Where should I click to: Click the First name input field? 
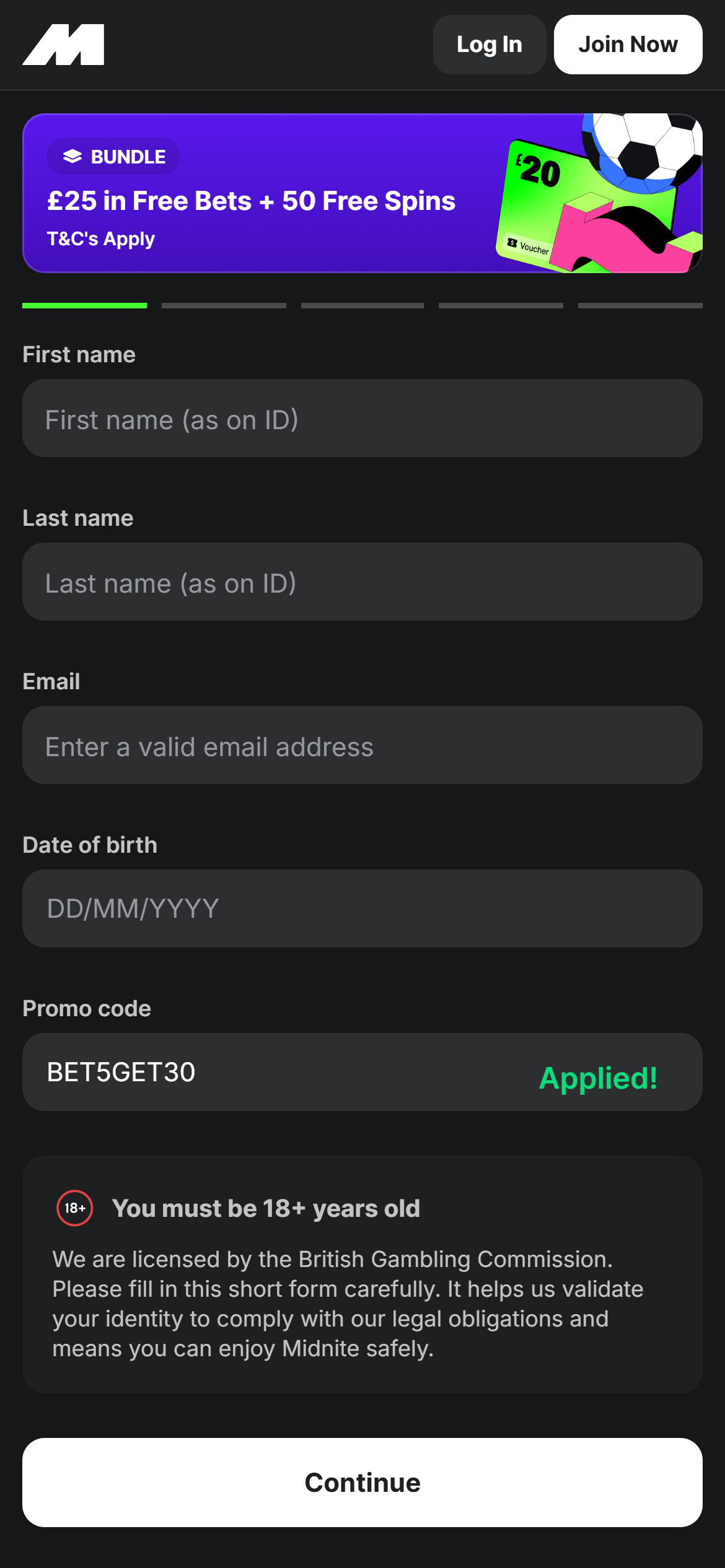tap(361, 418)
